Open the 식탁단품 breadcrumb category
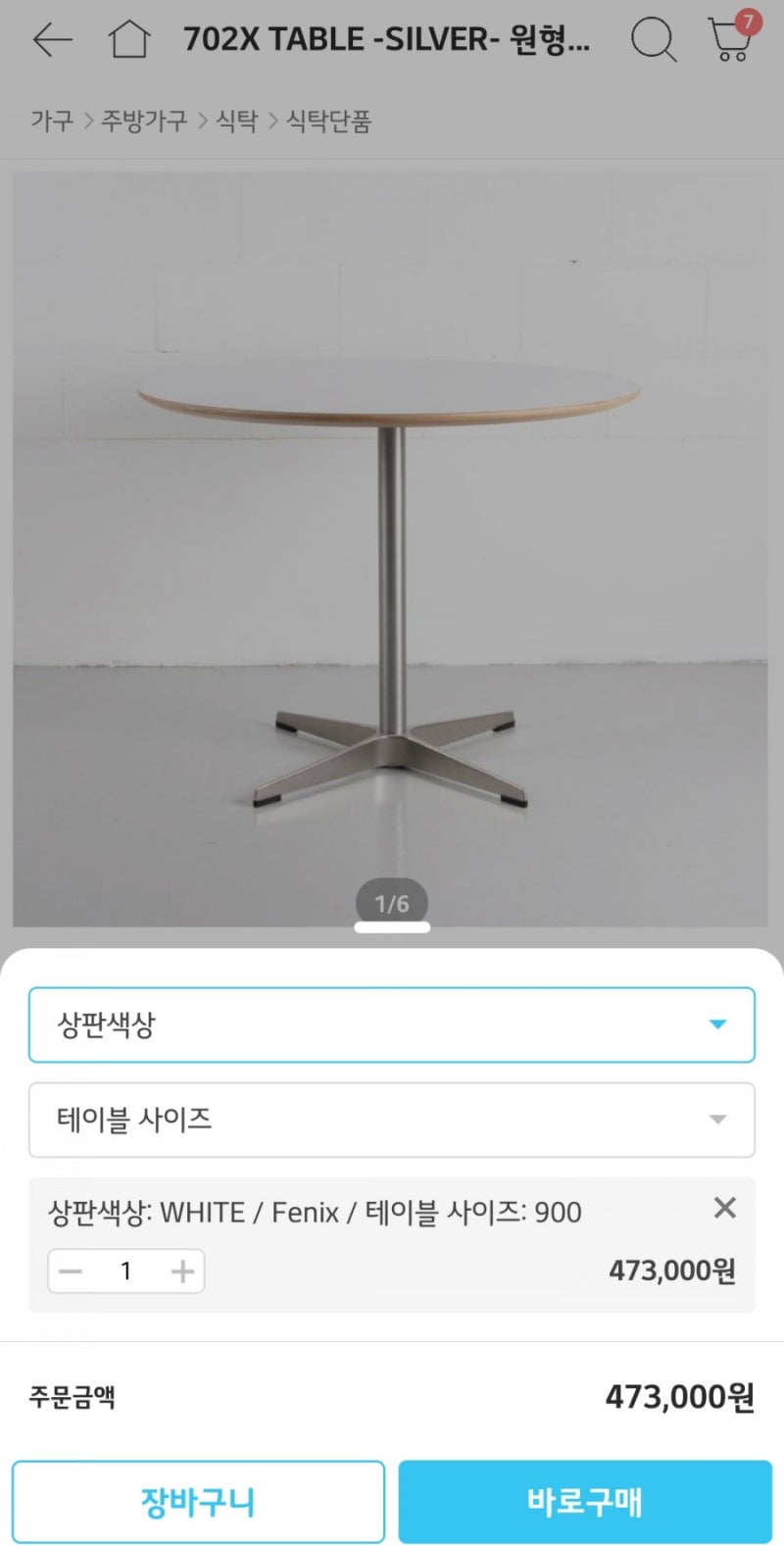This screenshot has height=1546, width=784. pyautogui.click(x=328, y=122)
